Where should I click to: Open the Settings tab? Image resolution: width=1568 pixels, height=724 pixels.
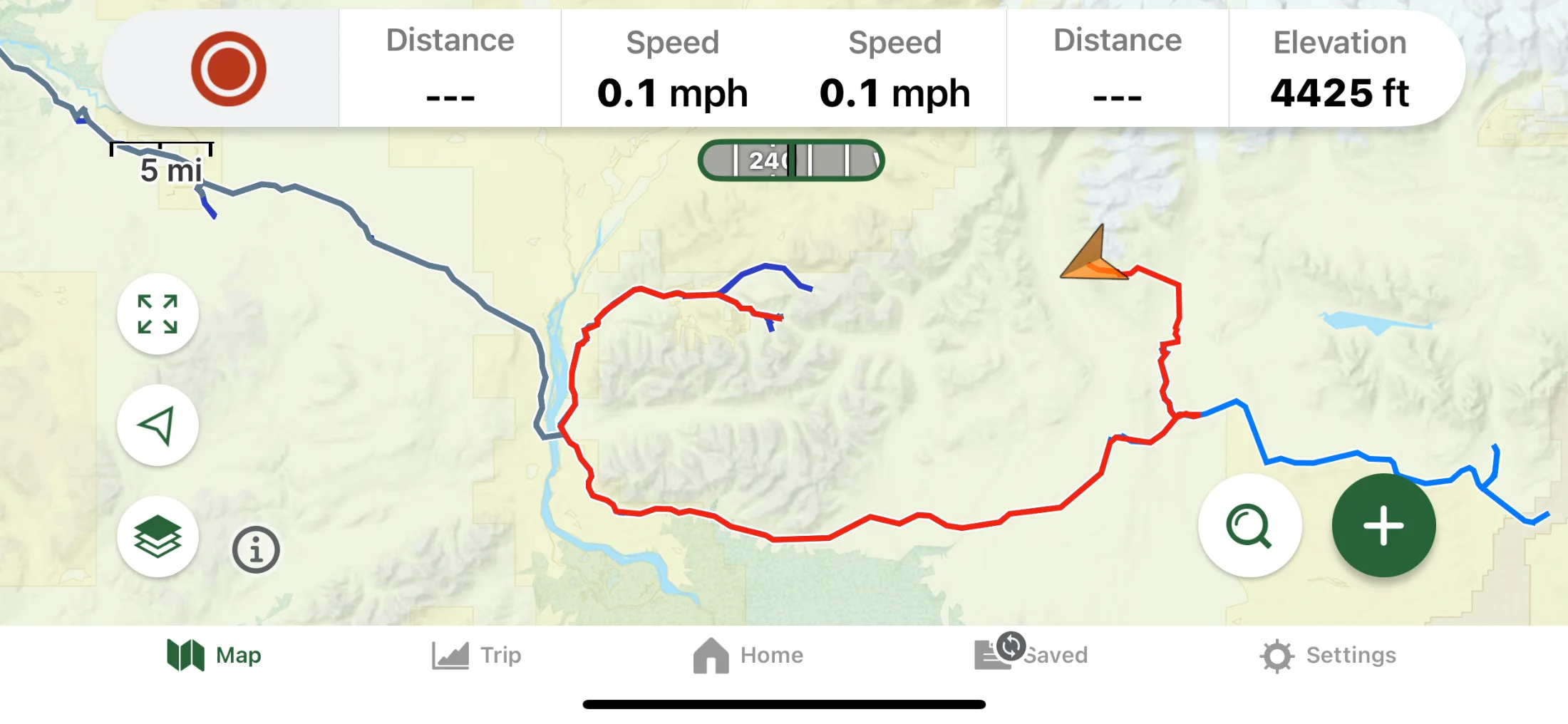click(1328, 655)
